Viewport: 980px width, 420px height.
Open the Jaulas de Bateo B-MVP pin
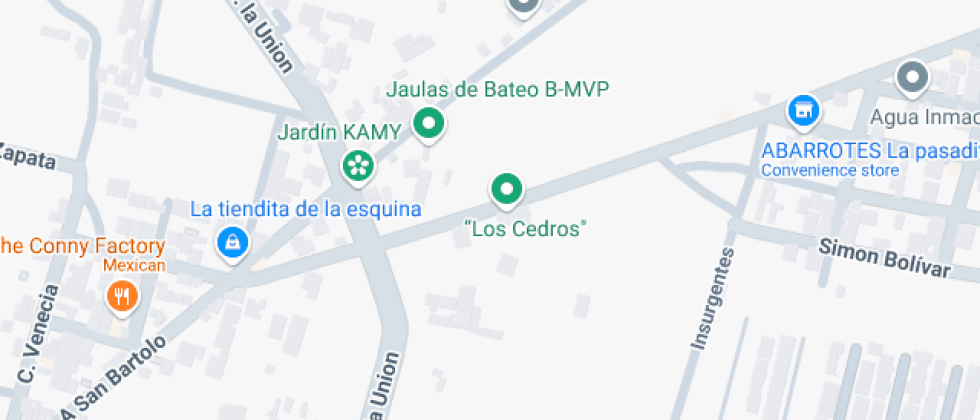[430, 125]
